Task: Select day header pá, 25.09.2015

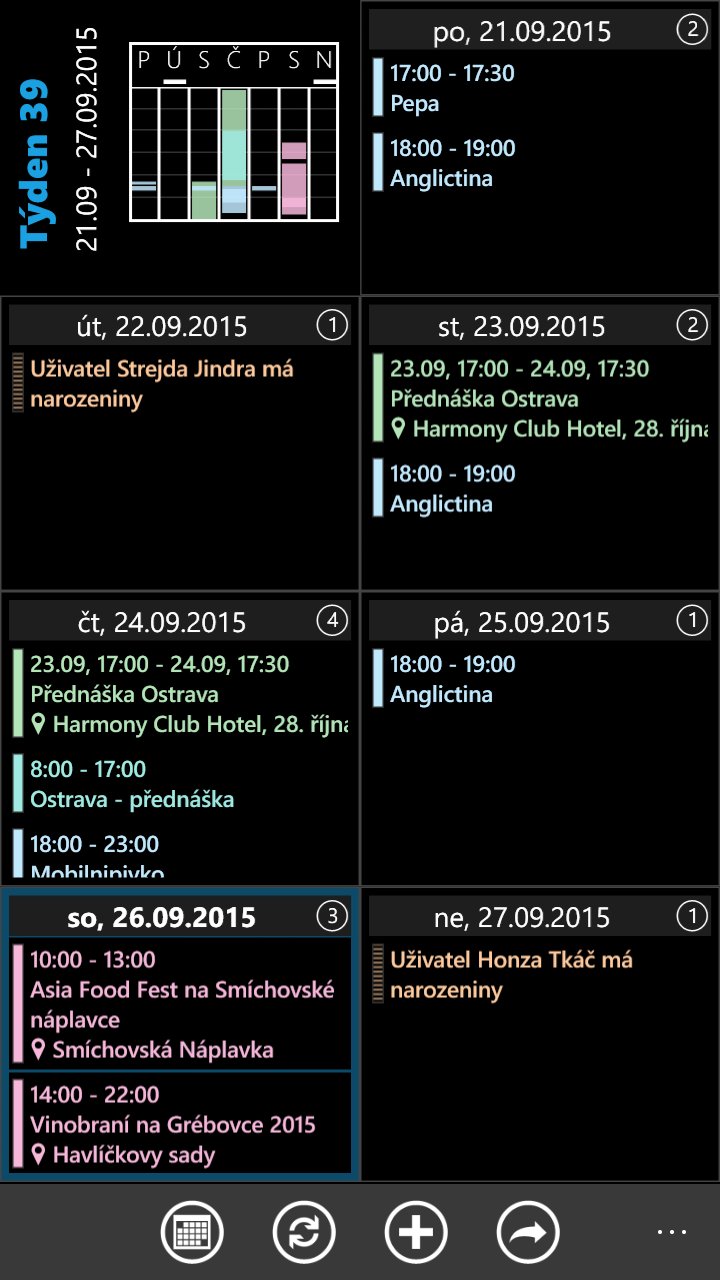Action: click(540, 621)
